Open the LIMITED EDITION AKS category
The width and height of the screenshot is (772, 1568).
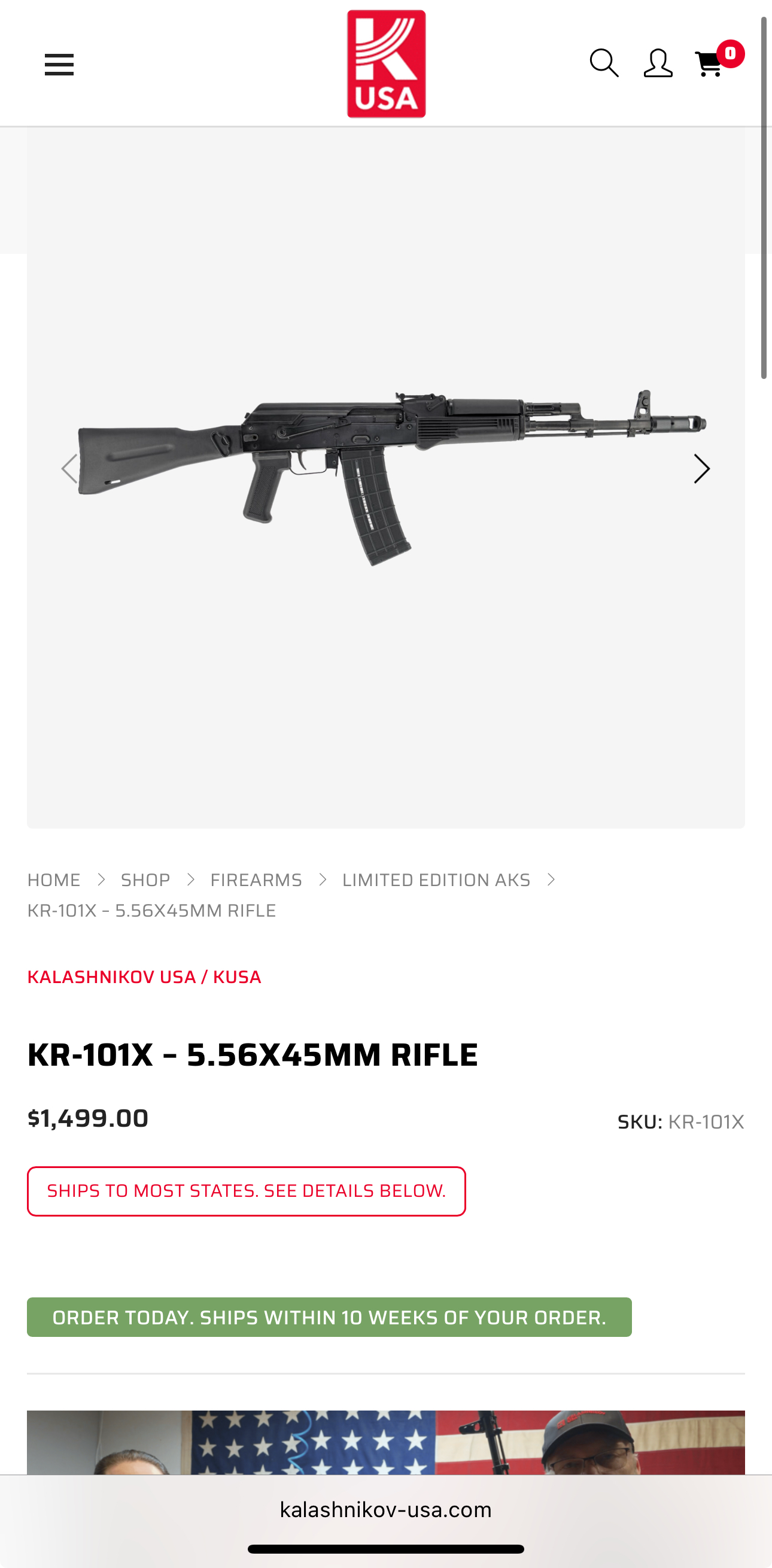point(436,880)
